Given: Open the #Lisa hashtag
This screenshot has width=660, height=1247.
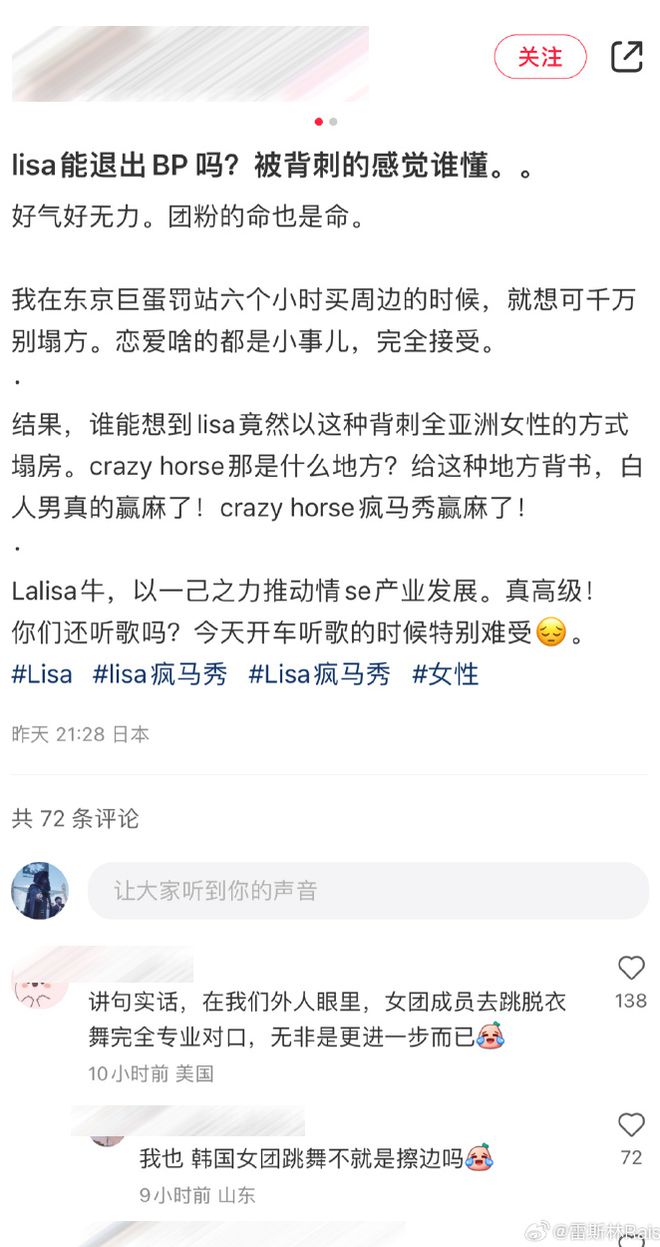Looking at the screenshot, I should click(42, 674).
